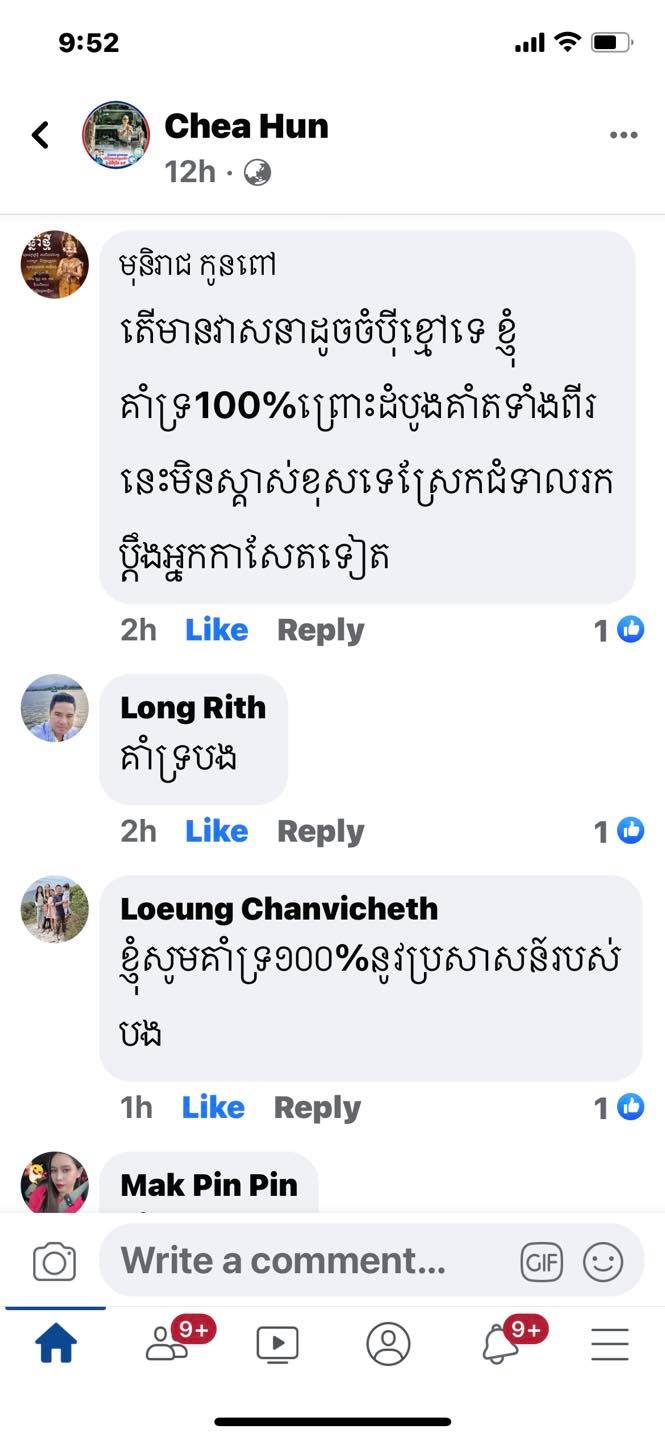Open the hamburger Menu tab

point(609,1345)
